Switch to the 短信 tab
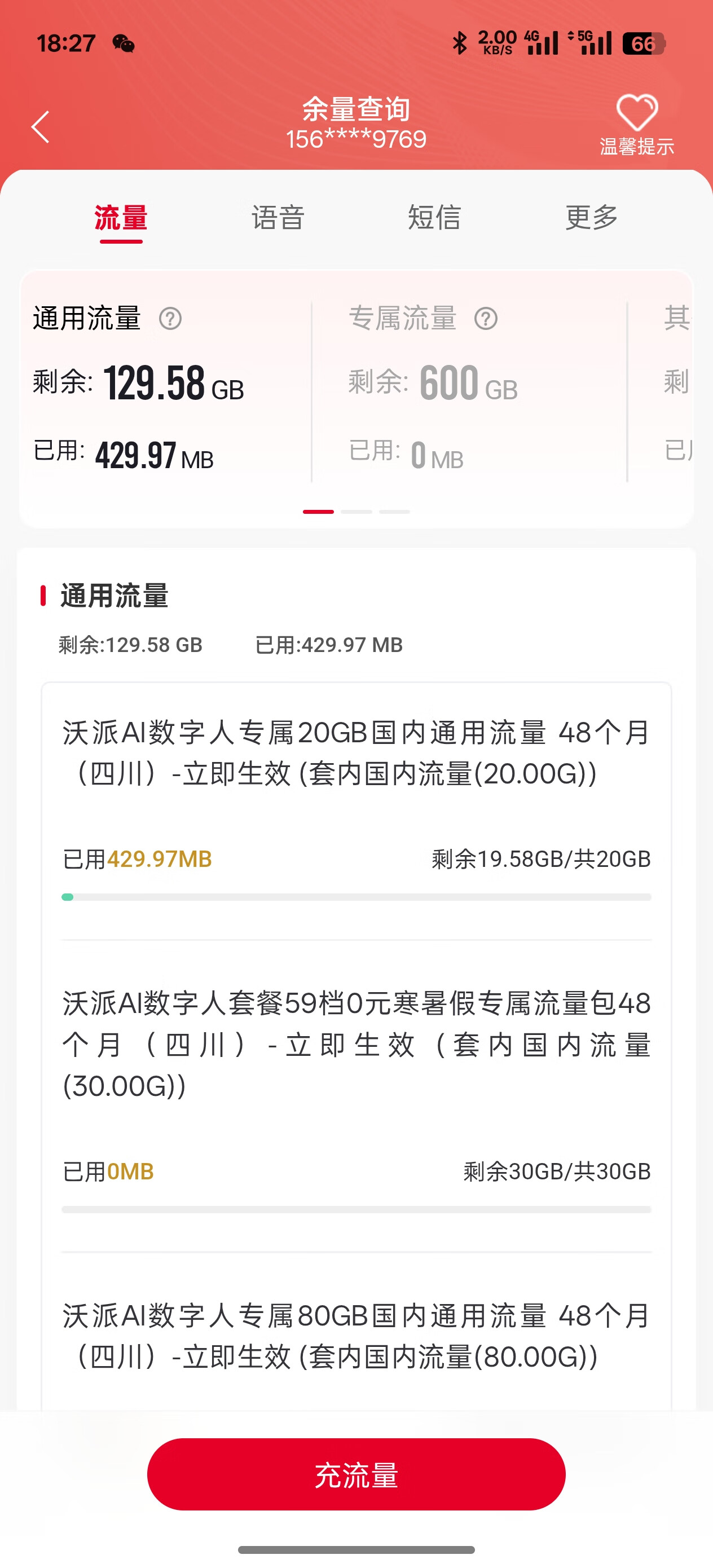Viewport: 713px width, 1568px height. point(434,217)
